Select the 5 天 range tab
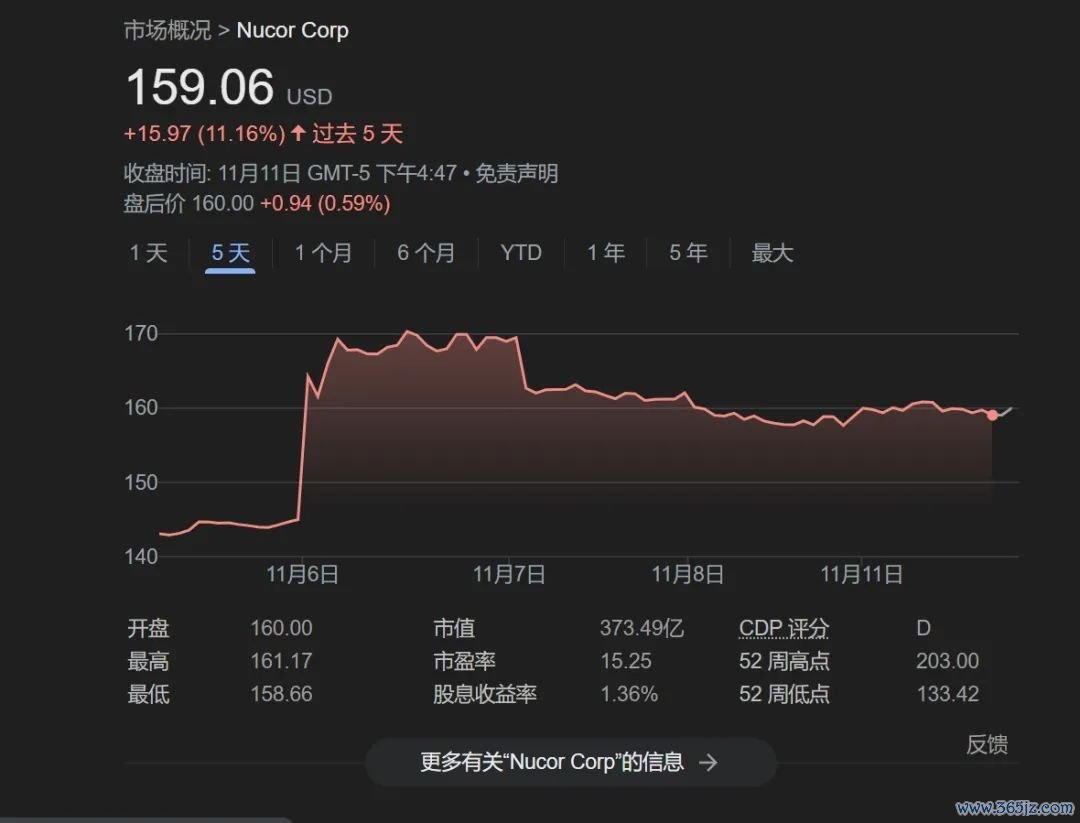 pyautogui.click(x=230, y=253)
